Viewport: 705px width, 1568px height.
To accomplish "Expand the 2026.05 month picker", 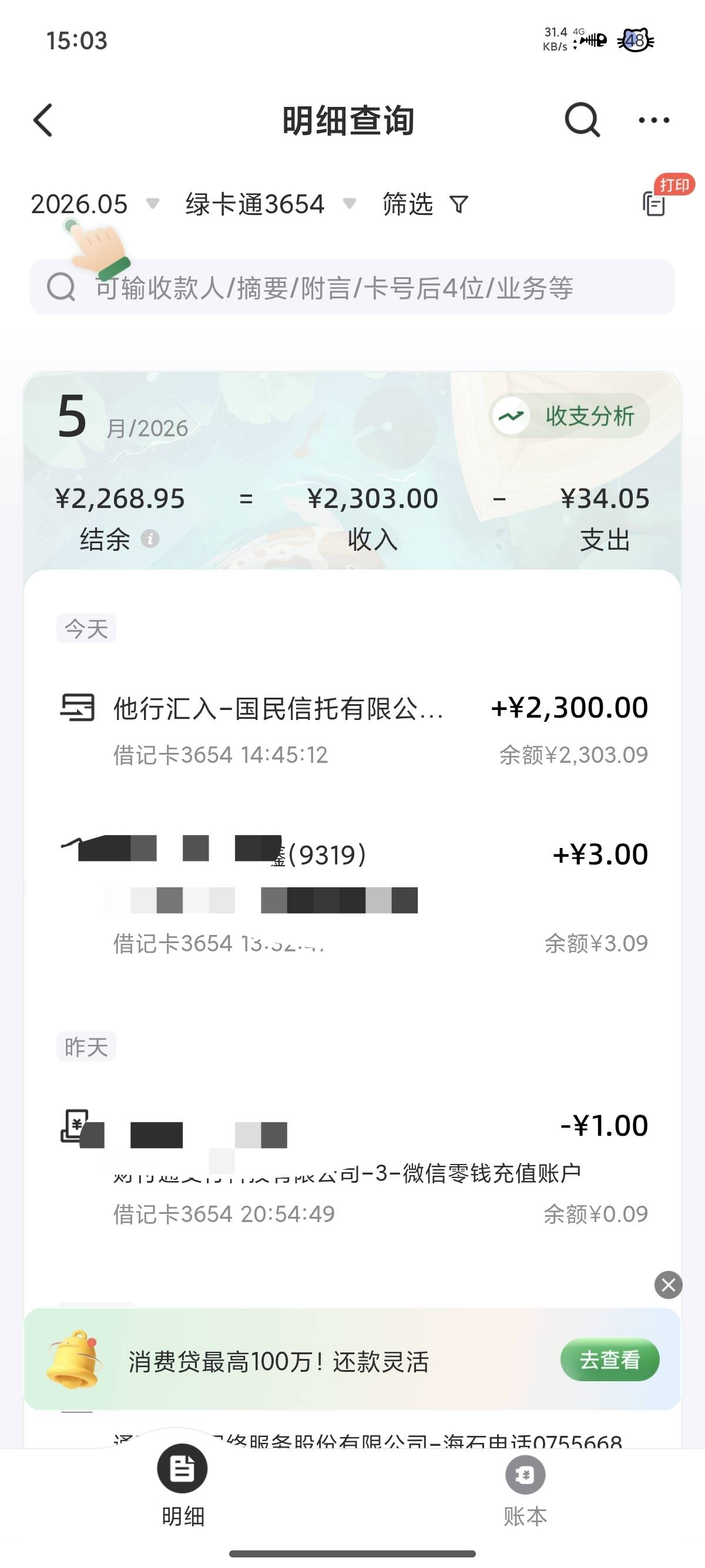I will (95, 204).
